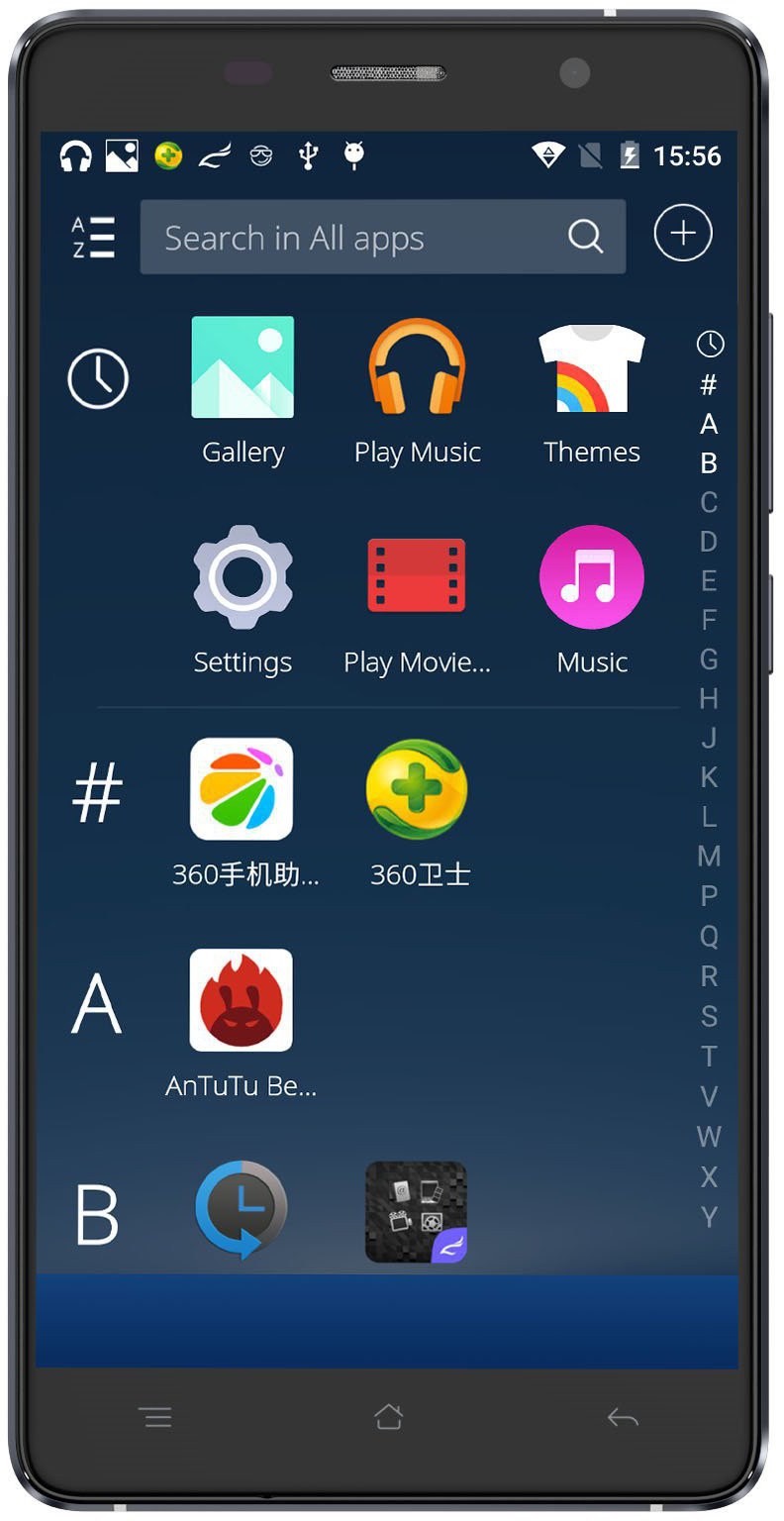Jump to letter S in the index
This screenshot has height=1521, width=784.
point(709,1015)
